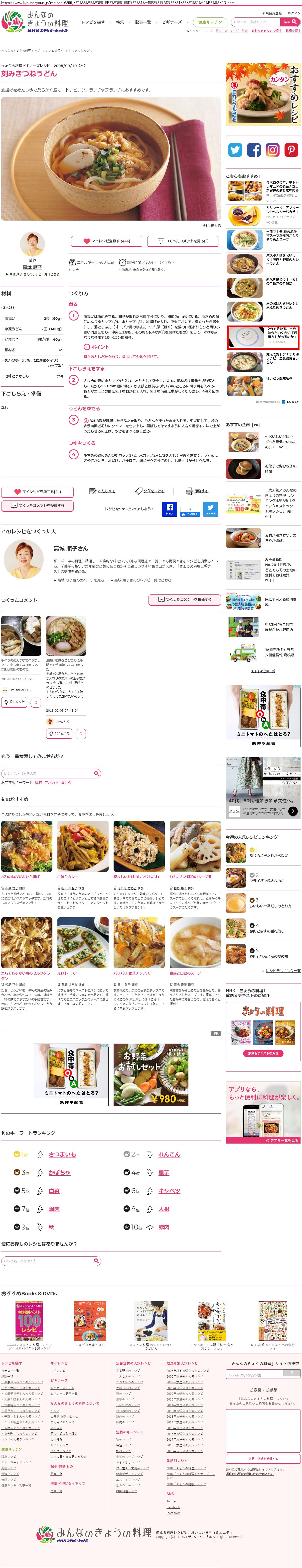
Task: Open the Instagram icon in the sidebar
Action: tap(273, 150)
